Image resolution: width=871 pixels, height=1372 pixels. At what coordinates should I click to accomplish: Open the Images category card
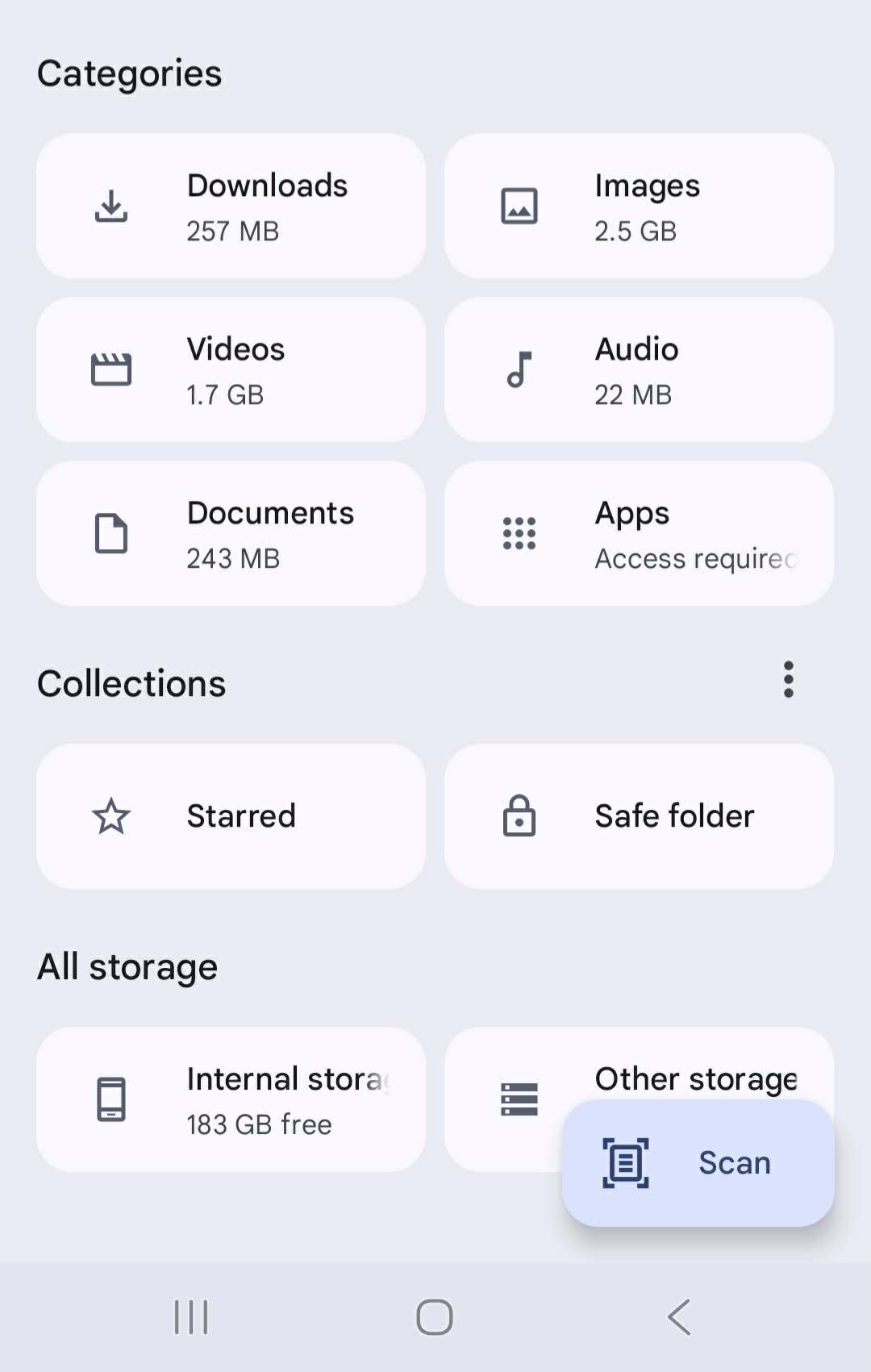click(x=639, y=206)
